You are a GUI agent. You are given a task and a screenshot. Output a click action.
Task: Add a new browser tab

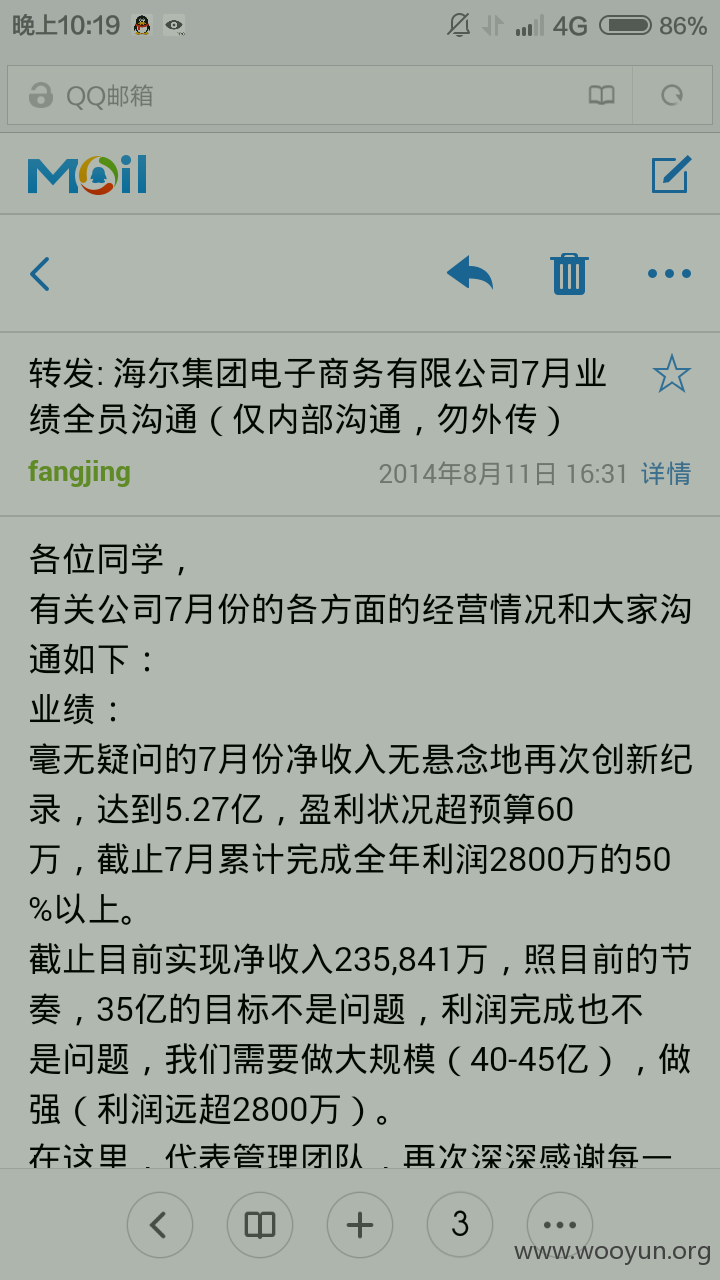tap(360, 1224)
